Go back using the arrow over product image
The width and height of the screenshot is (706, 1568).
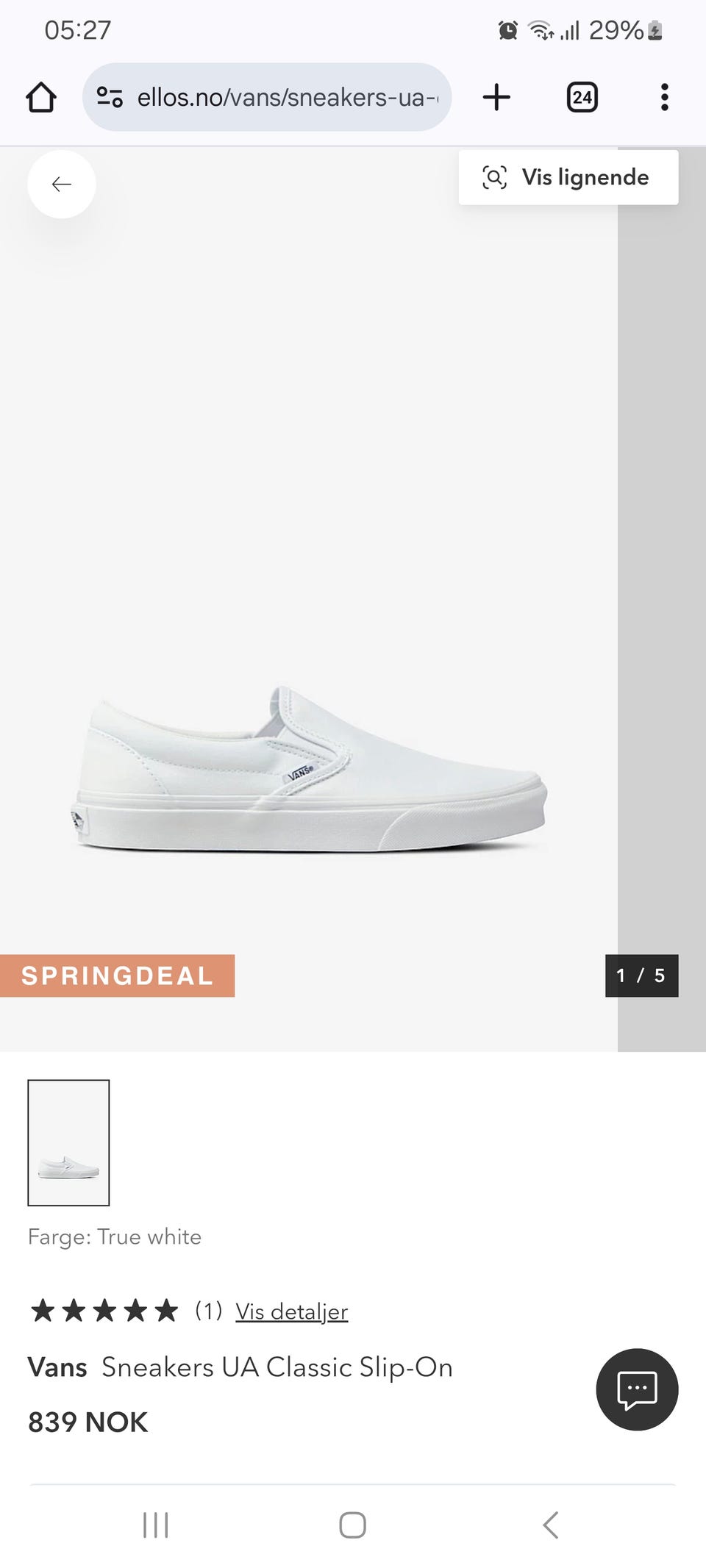(x=62, y=185)
